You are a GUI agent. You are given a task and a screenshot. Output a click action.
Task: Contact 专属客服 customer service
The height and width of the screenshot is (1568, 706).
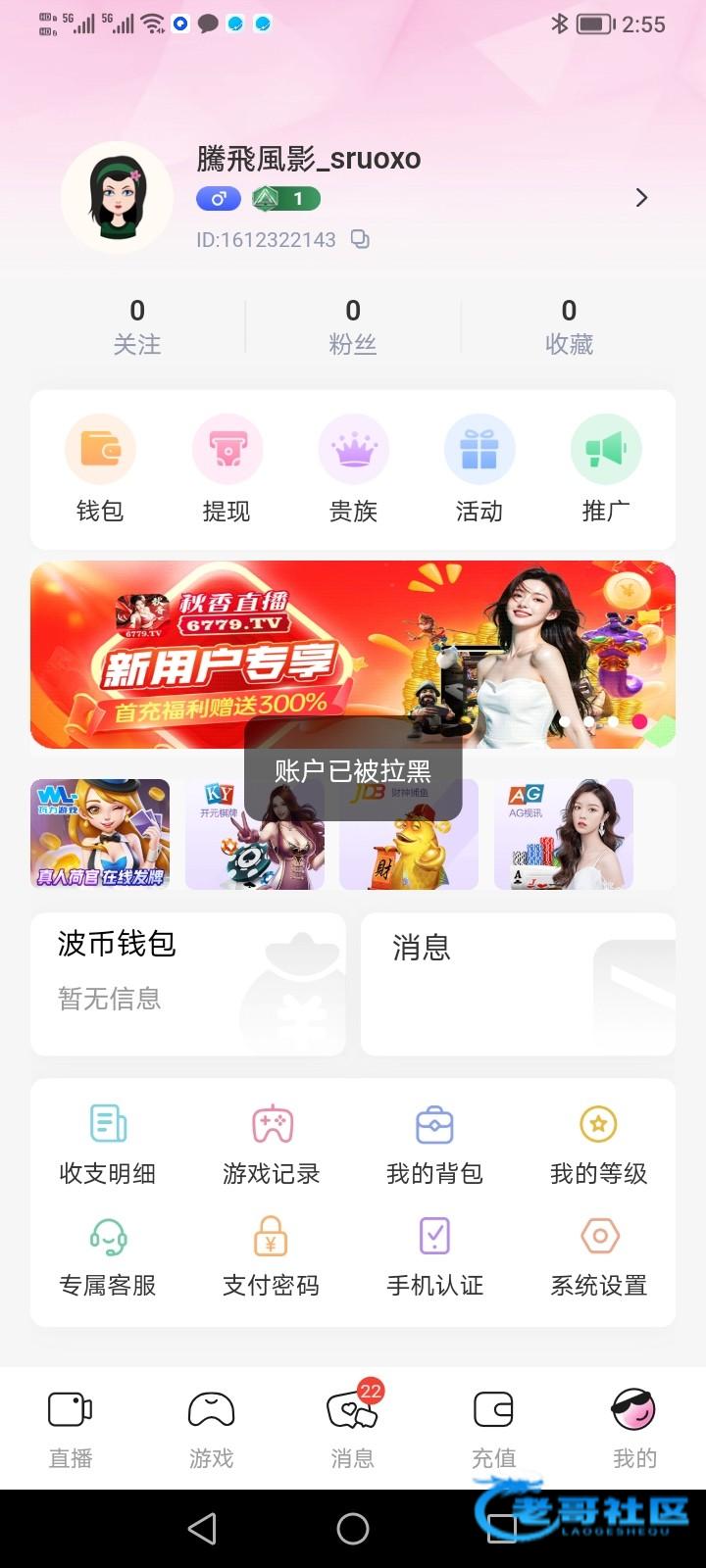(x=108, y=1256)
